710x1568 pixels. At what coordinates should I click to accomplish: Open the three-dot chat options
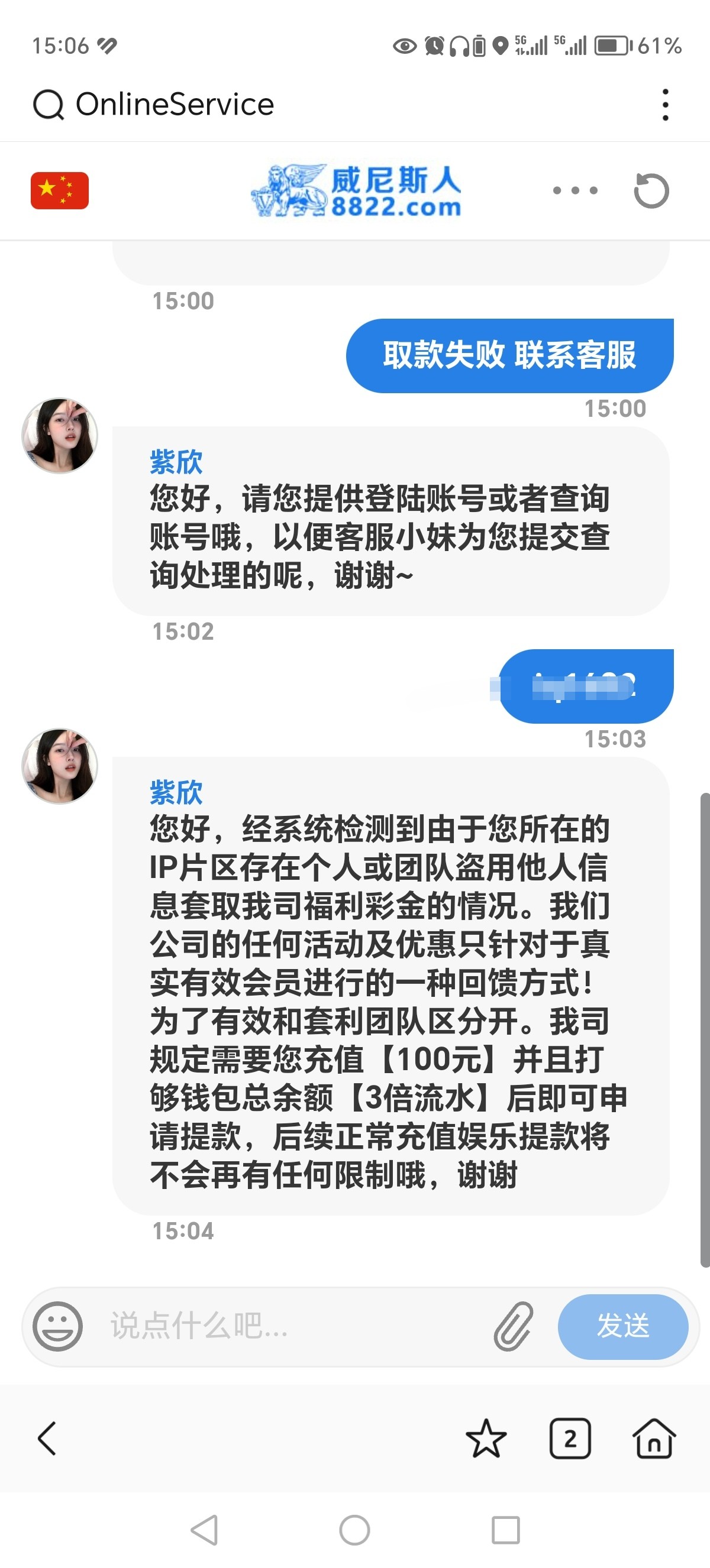(x=575, y=190)
